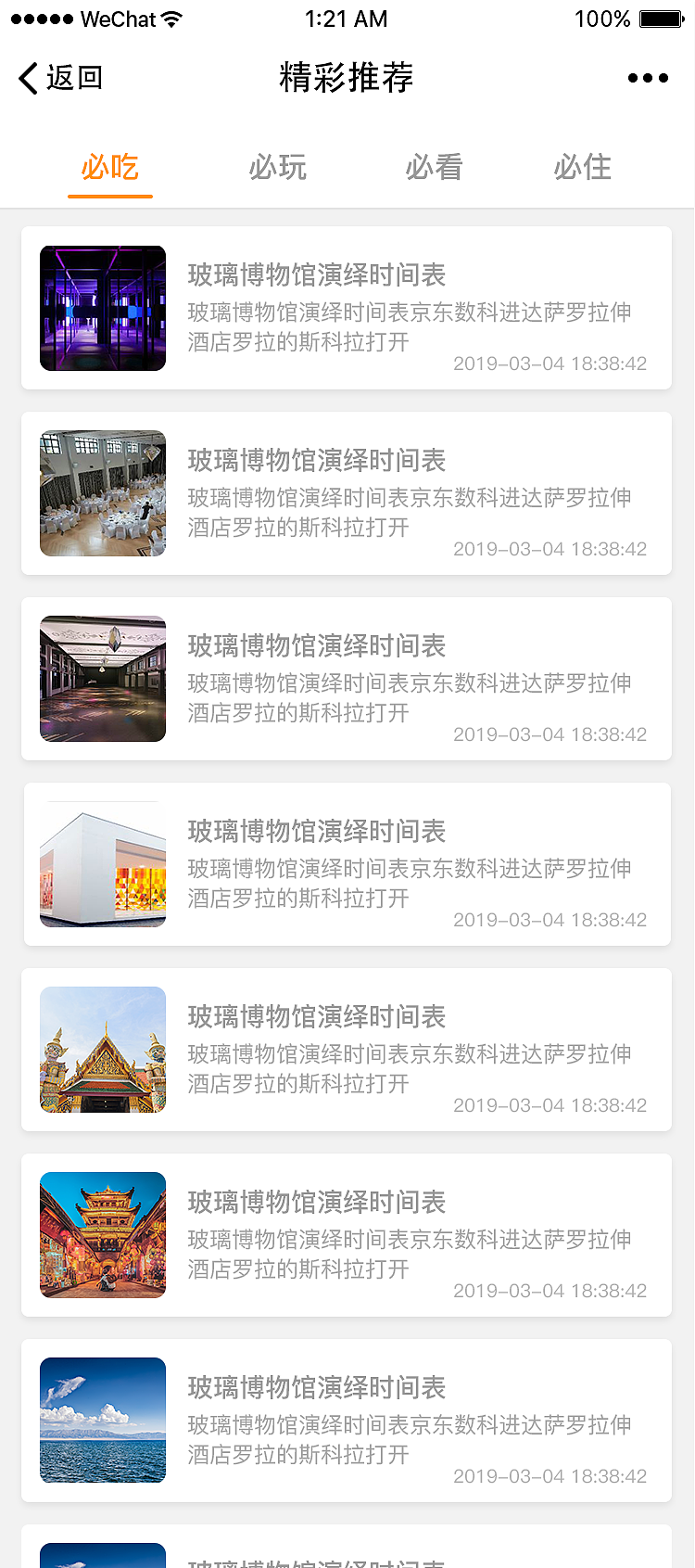The width and height of the screenshot is (695, 1568).
Task: Click the Wi-Fi icon in status bar
Action: [x=170, y=17]
